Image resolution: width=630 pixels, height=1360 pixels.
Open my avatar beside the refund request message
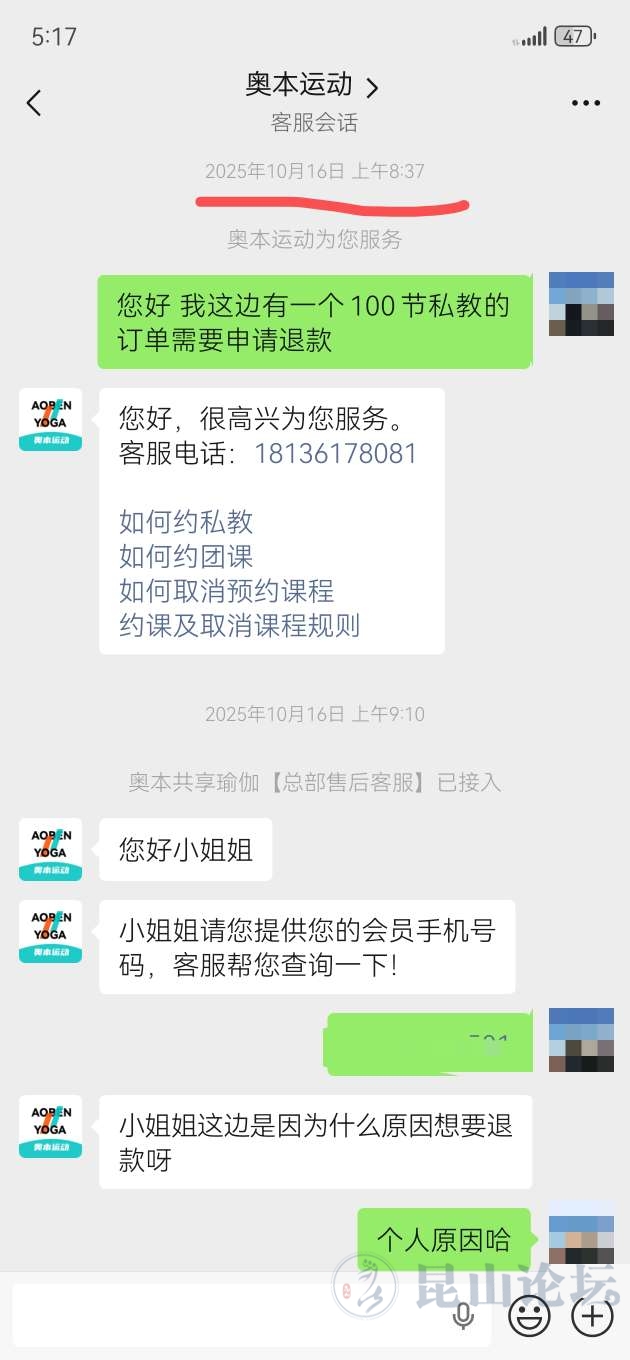point(581,304)
